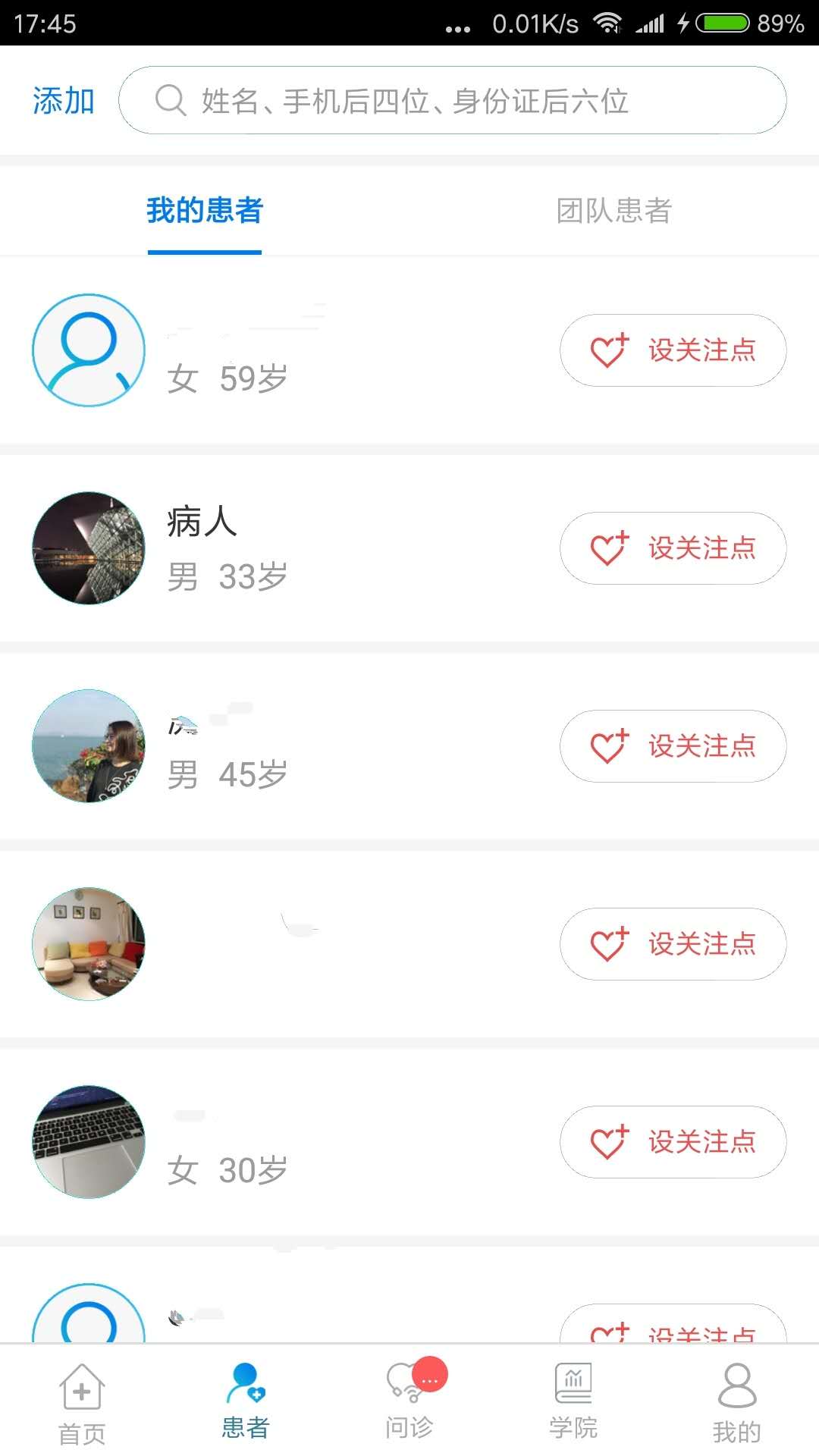Click the default blue avatar of 59岁 patient

pyautogui.click(x=88, y=351)
